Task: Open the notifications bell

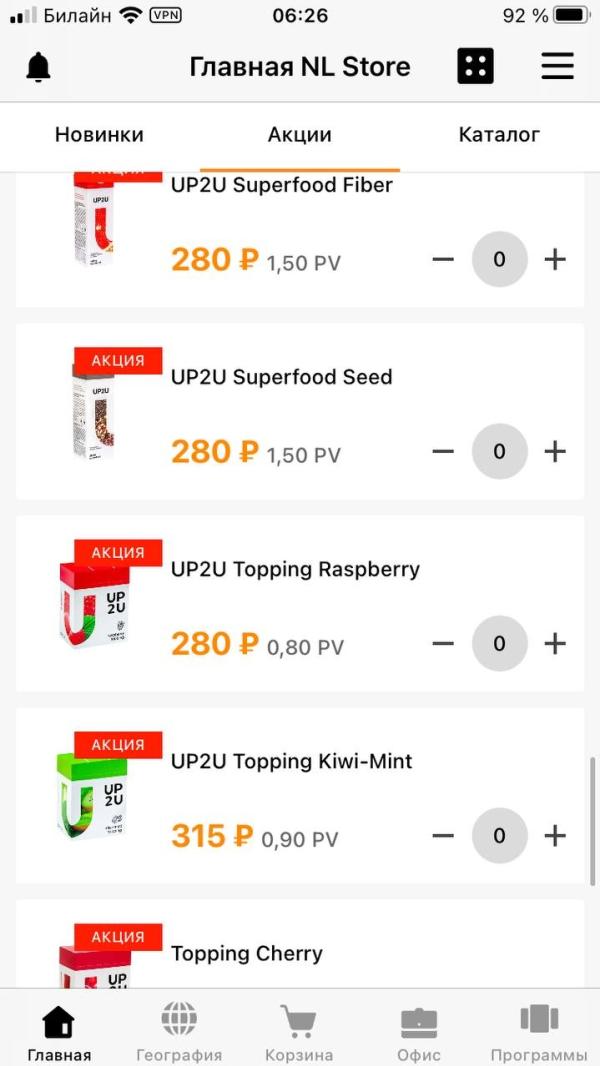Action: click(x=38, y=67)
